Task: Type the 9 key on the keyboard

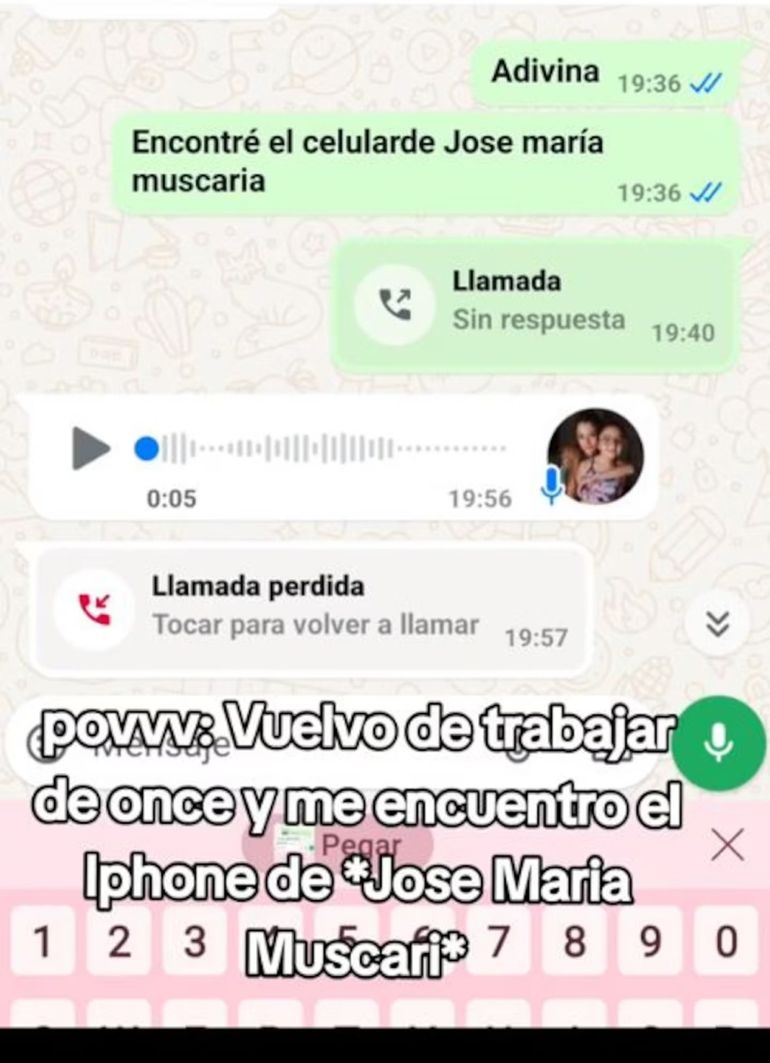Action: [650, 941]
